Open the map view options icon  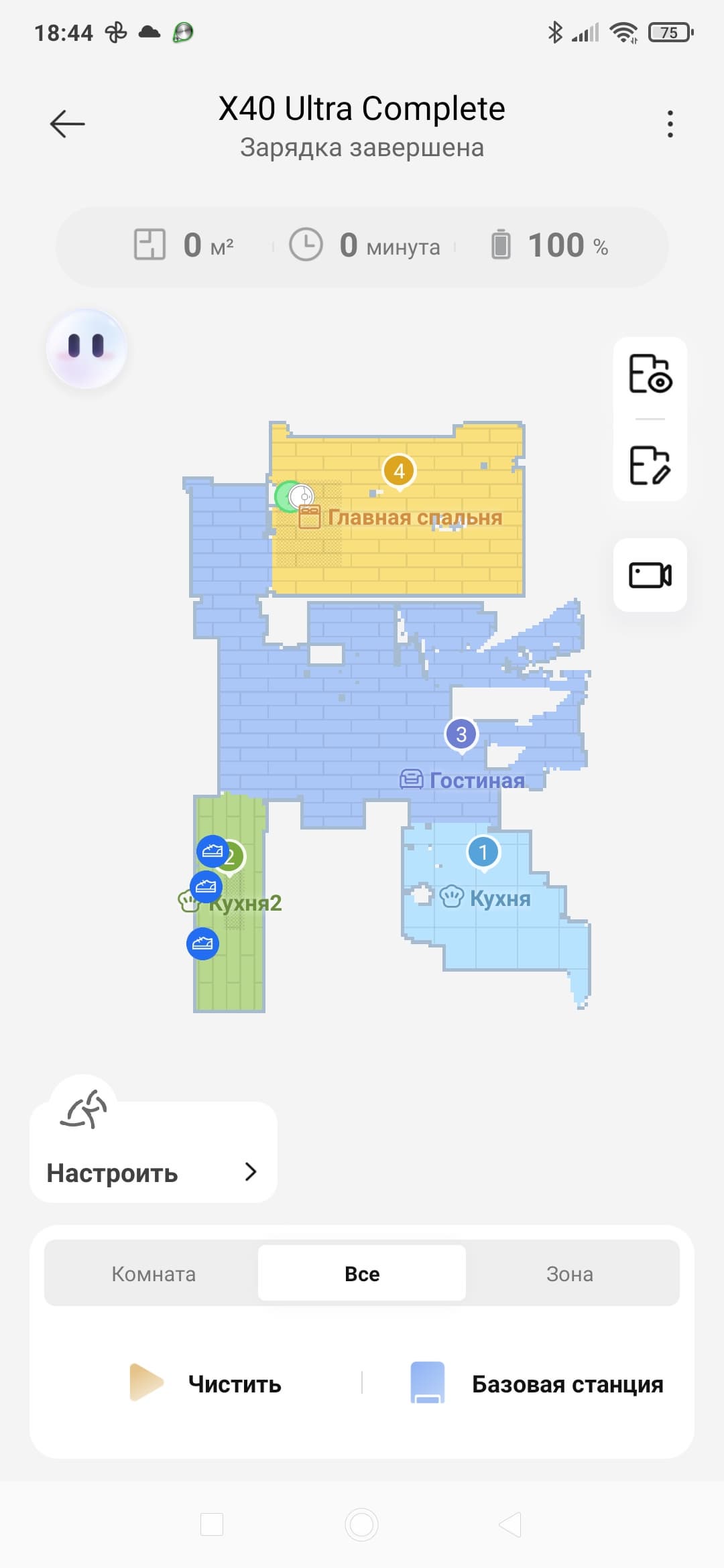650,373
